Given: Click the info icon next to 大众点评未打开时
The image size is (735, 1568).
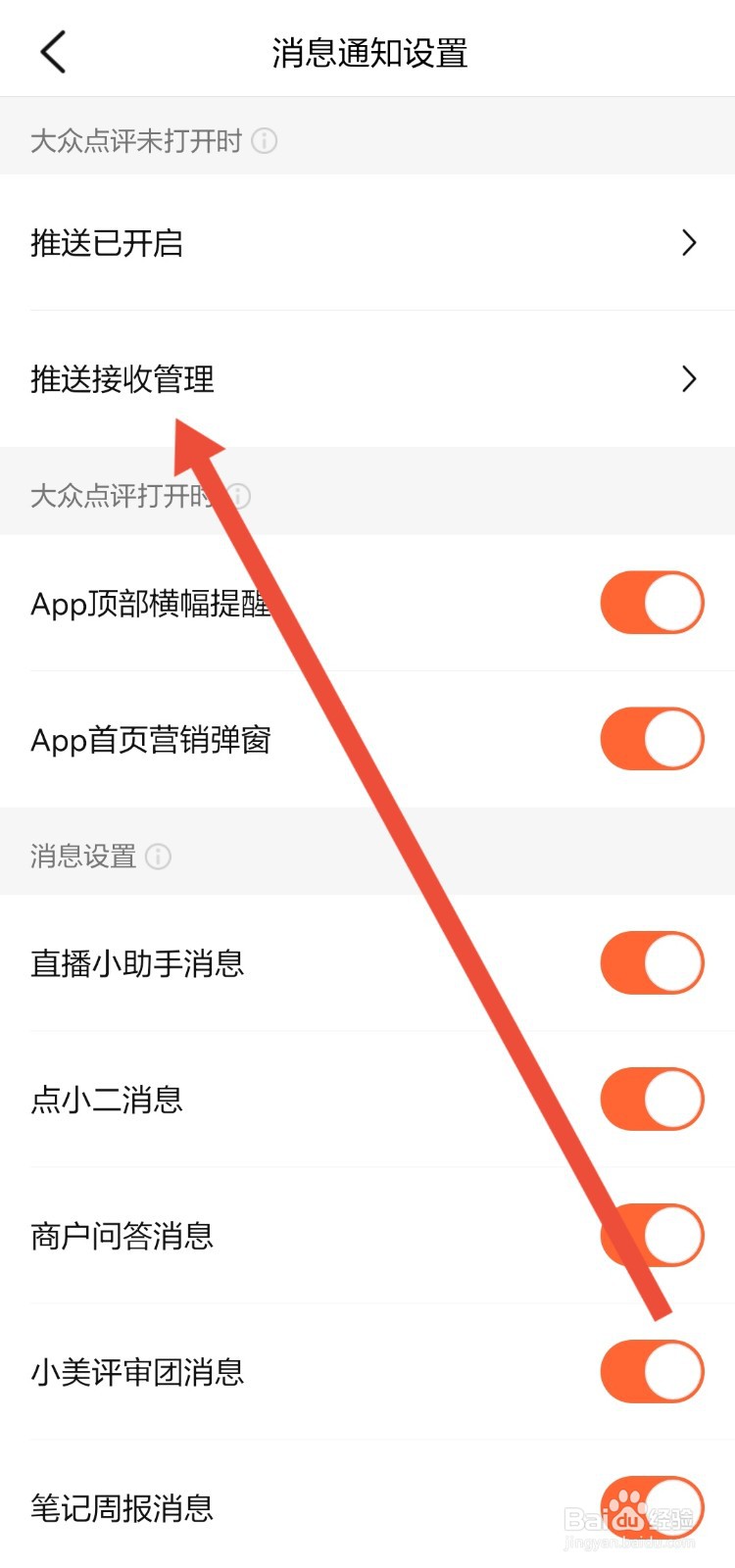Looking at the screenshot, I should pos(263,141).
